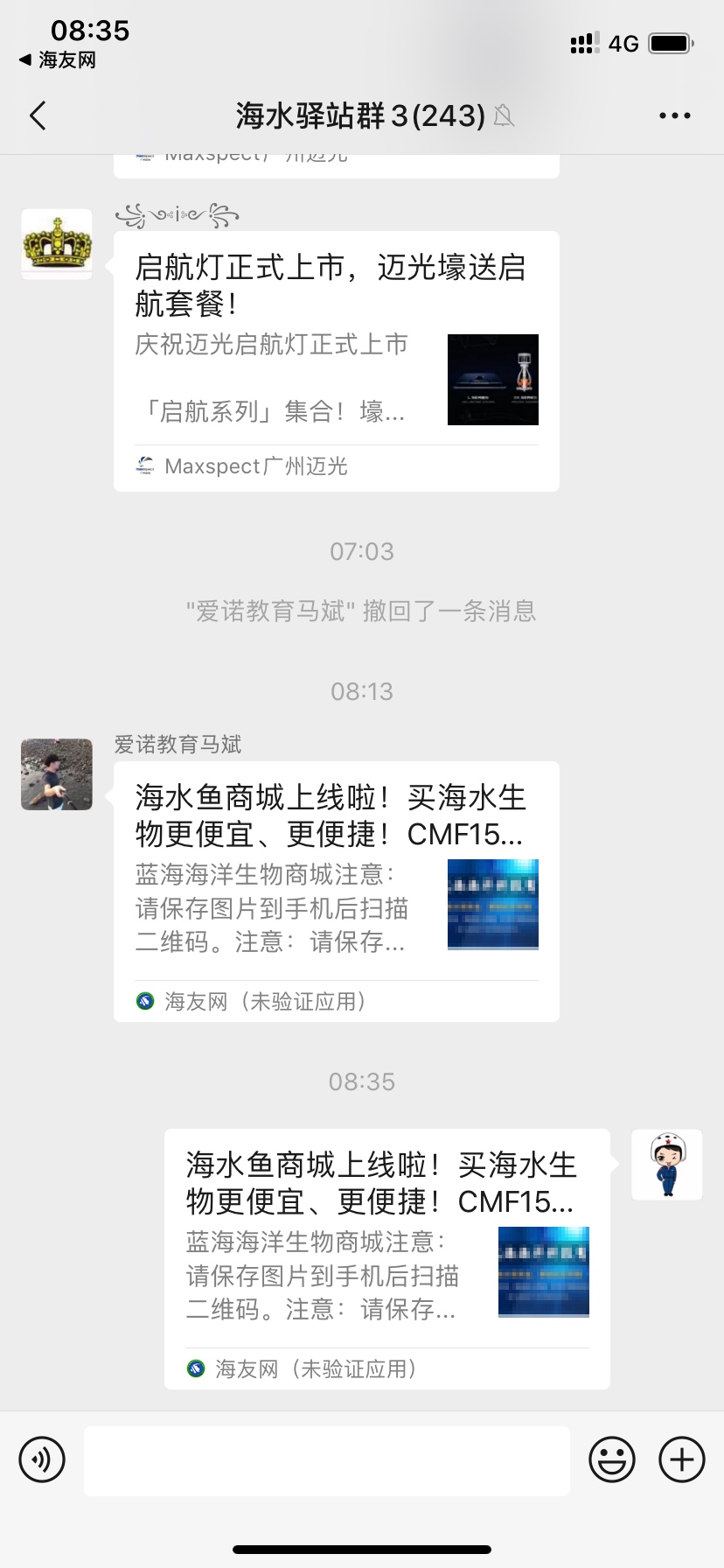Return to the 海友网 app
Viewport: 724px width, 1568px height.
(58, 60)
